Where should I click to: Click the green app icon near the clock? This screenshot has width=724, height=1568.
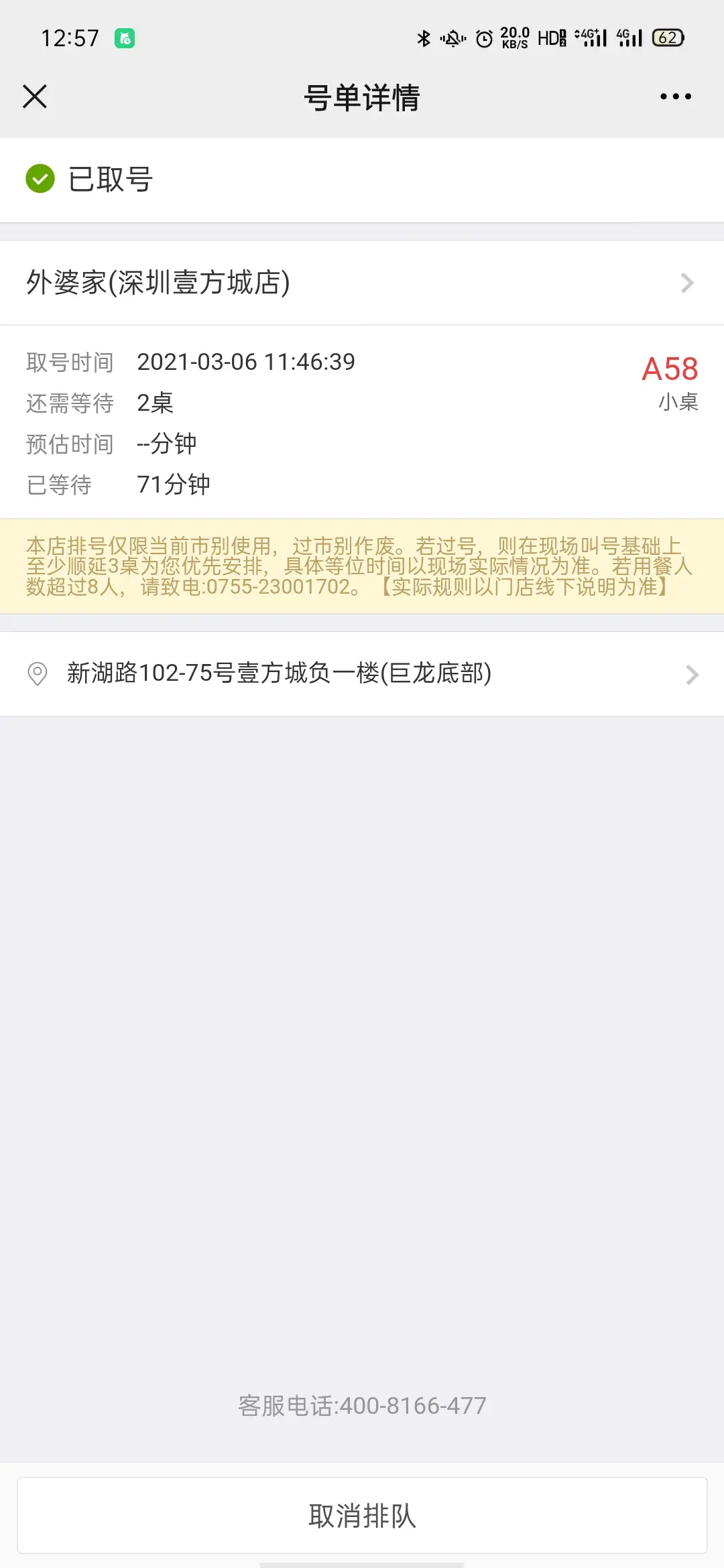point(124,38)
